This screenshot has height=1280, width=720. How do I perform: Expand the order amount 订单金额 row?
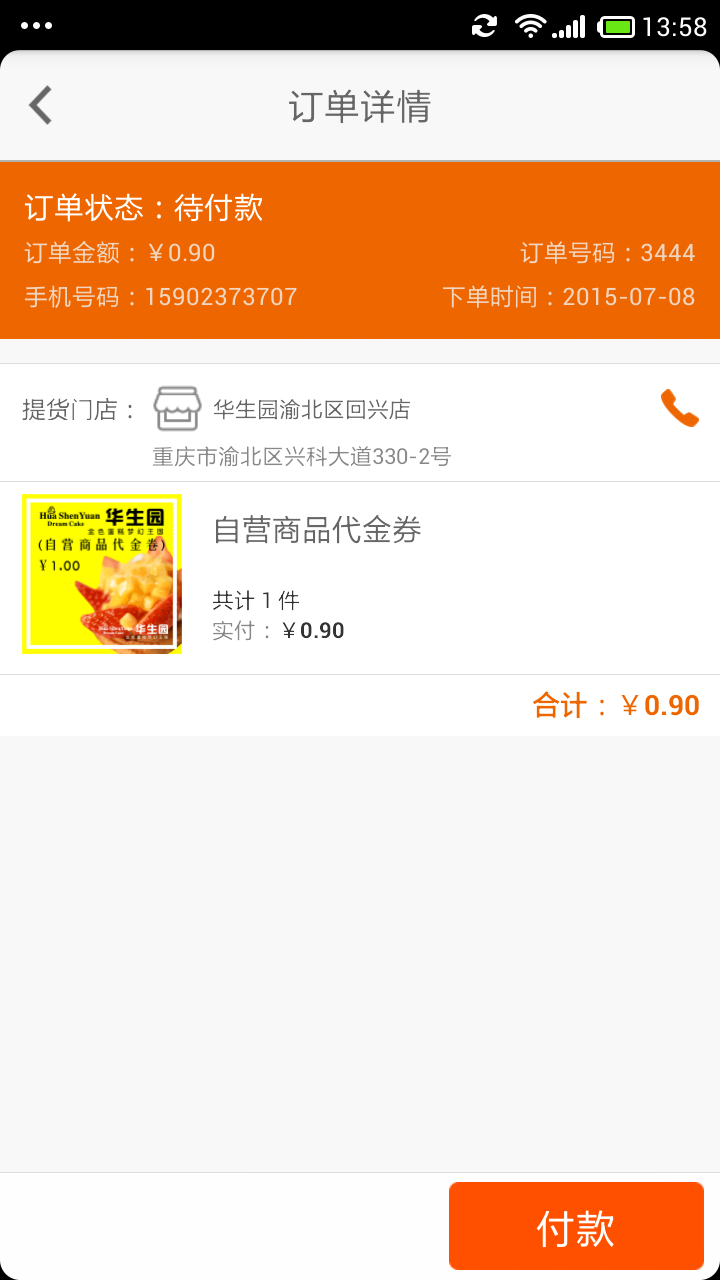tap(118, 253)
